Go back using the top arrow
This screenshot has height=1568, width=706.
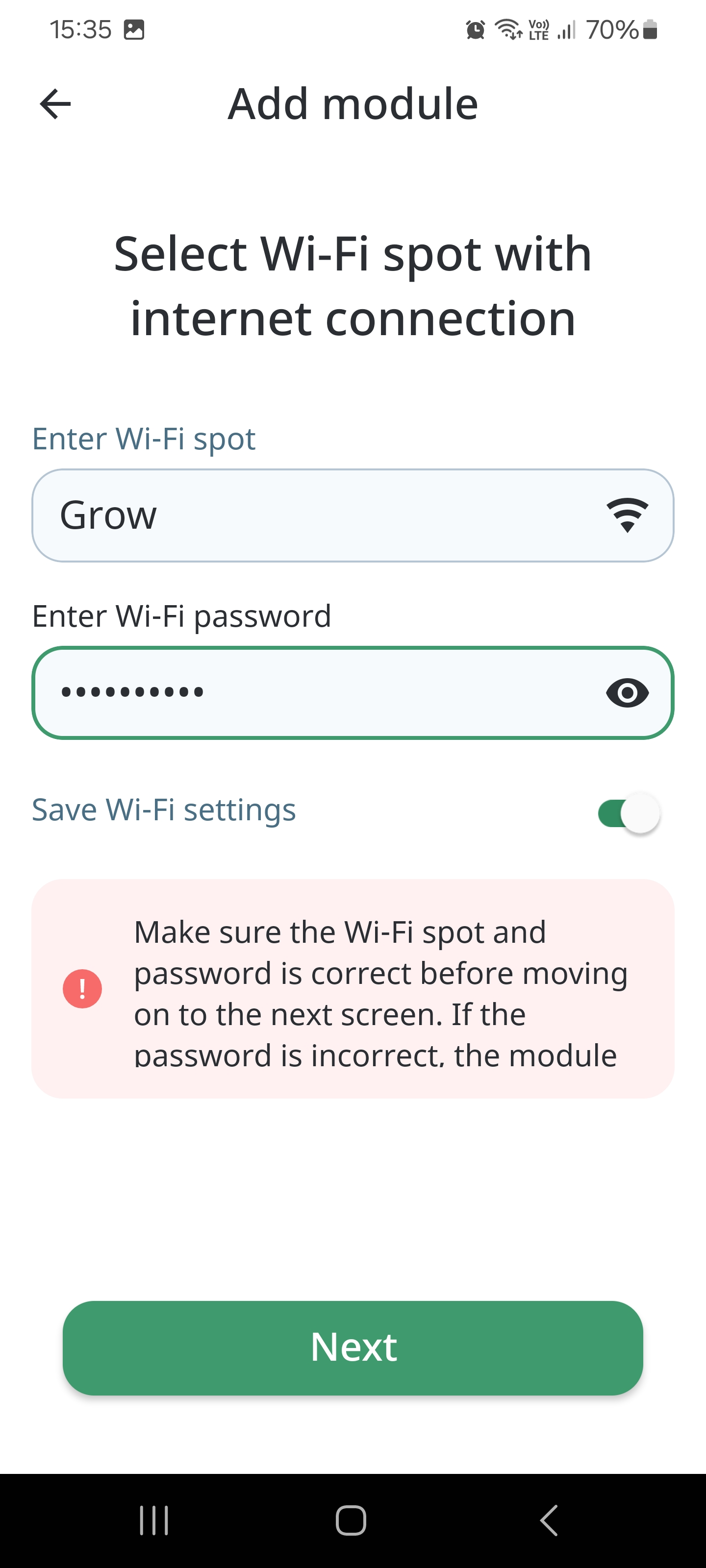point(55,104)
